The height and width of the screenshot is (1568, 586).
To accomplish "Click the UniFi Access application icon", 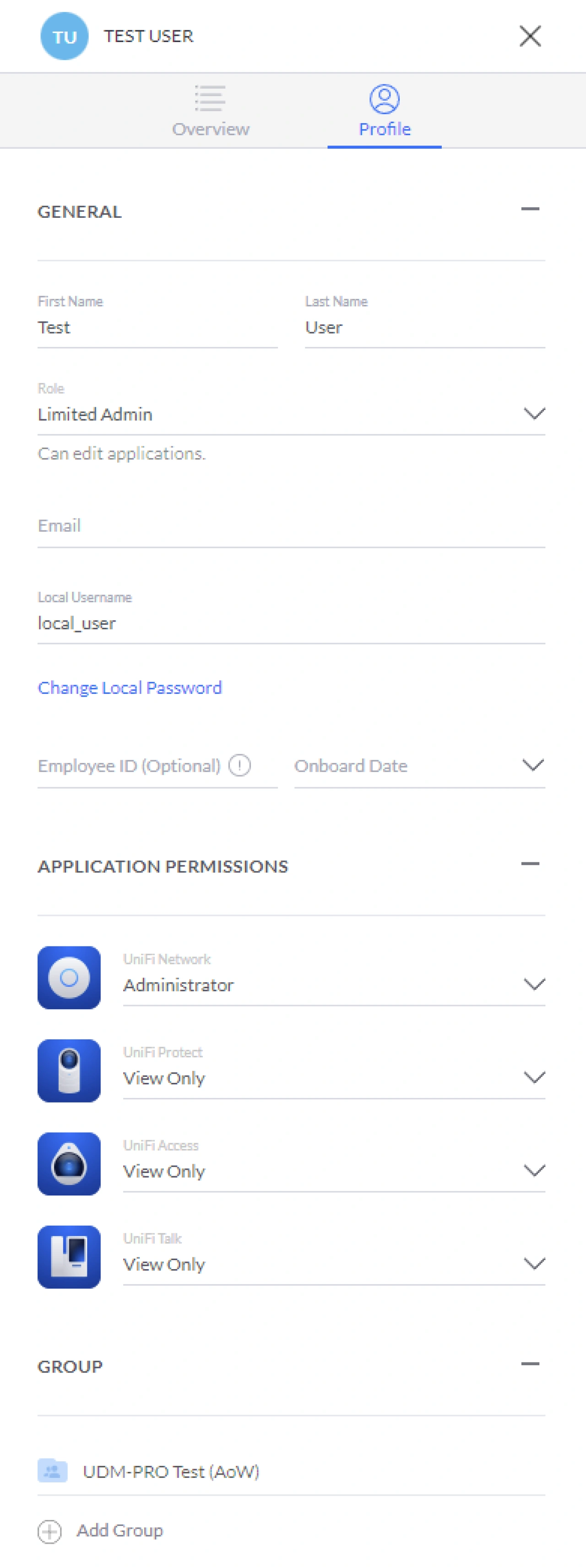I will pos(68,1164).
